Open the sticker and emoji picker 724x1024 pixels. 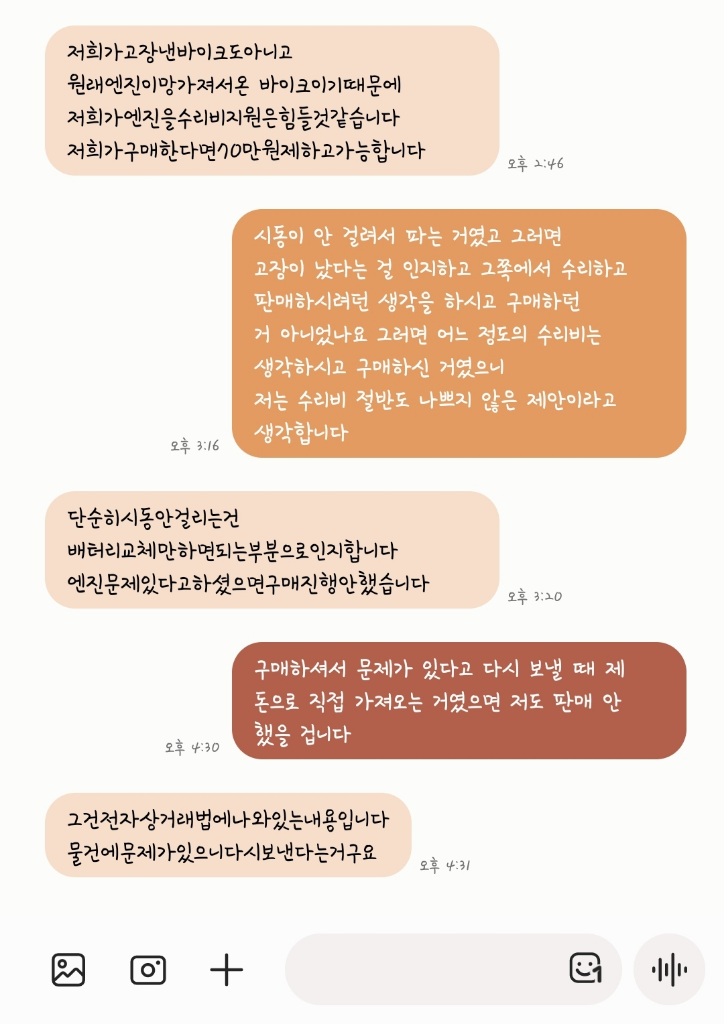click(x=585, y=968)
